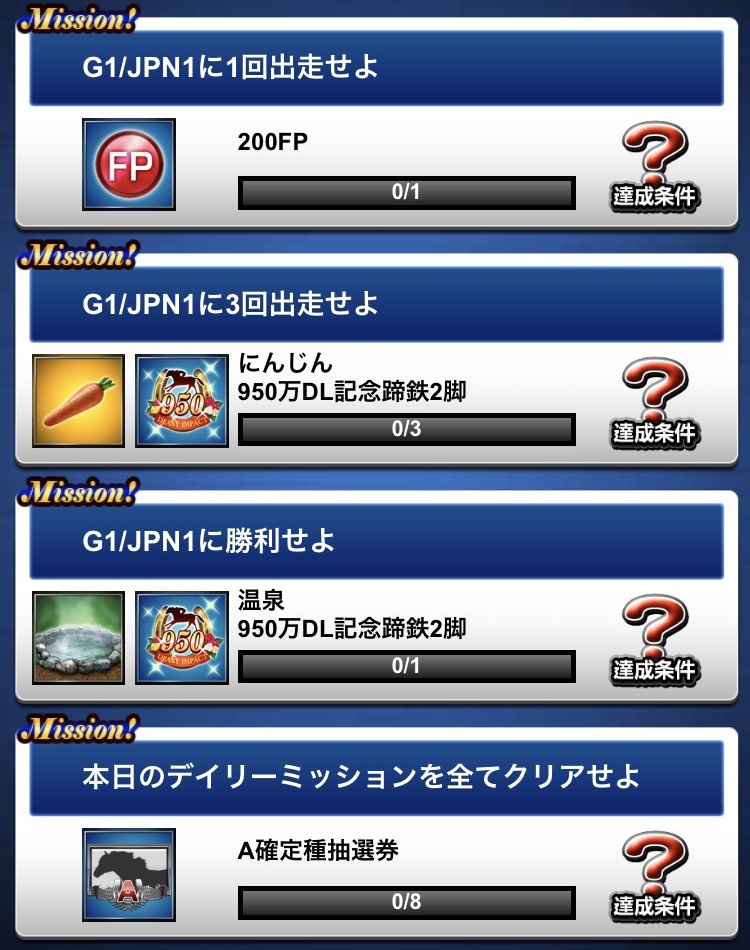This screenshot has width=750, height=950.
Task: Show 達成条件 for G1/JPN1に勝利せよ mission
Action: (x=653, y=638)
